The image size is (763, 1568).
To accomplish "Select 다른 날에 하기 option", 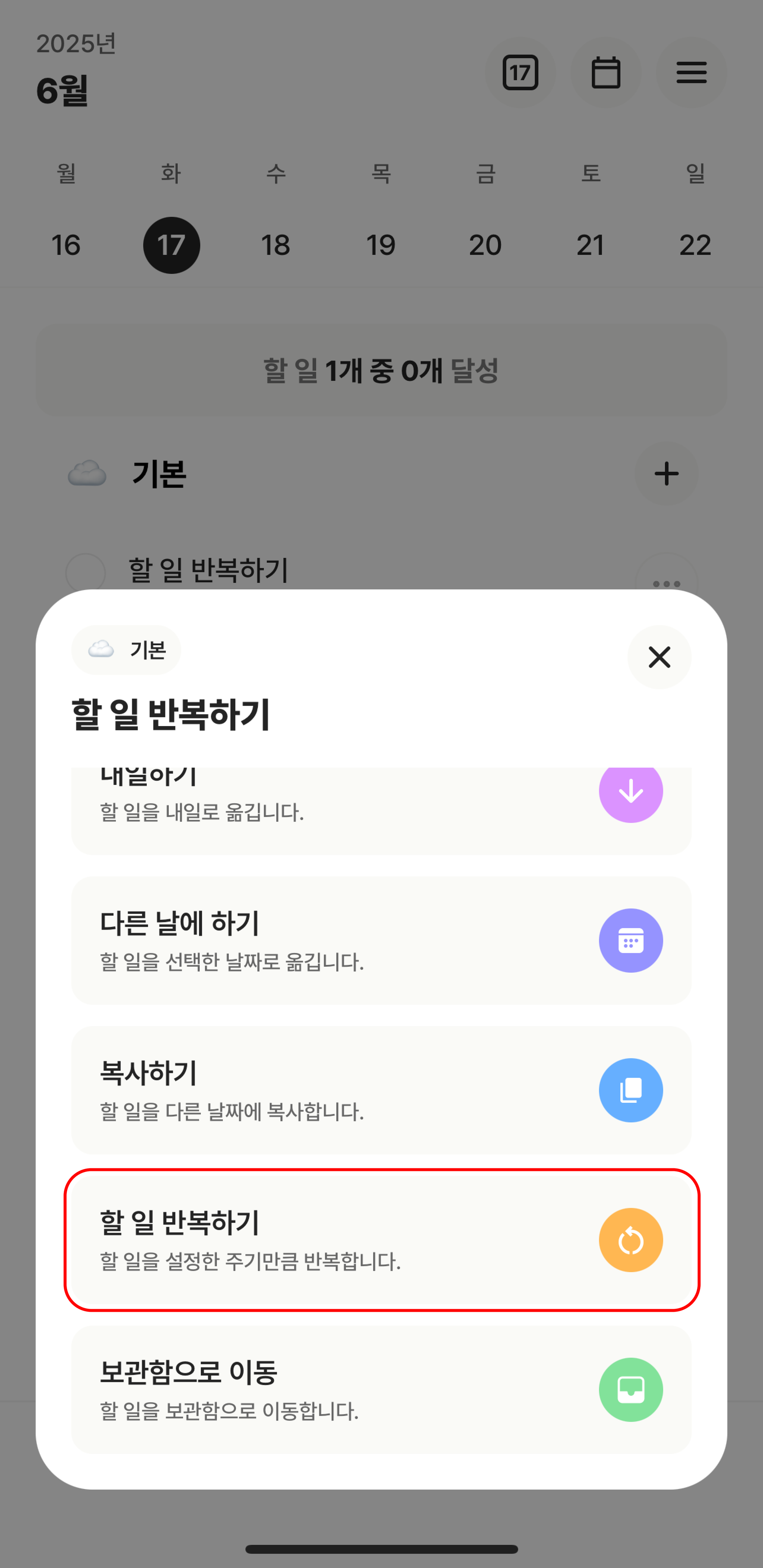I will pyautogui.click(x=381, y=940).
